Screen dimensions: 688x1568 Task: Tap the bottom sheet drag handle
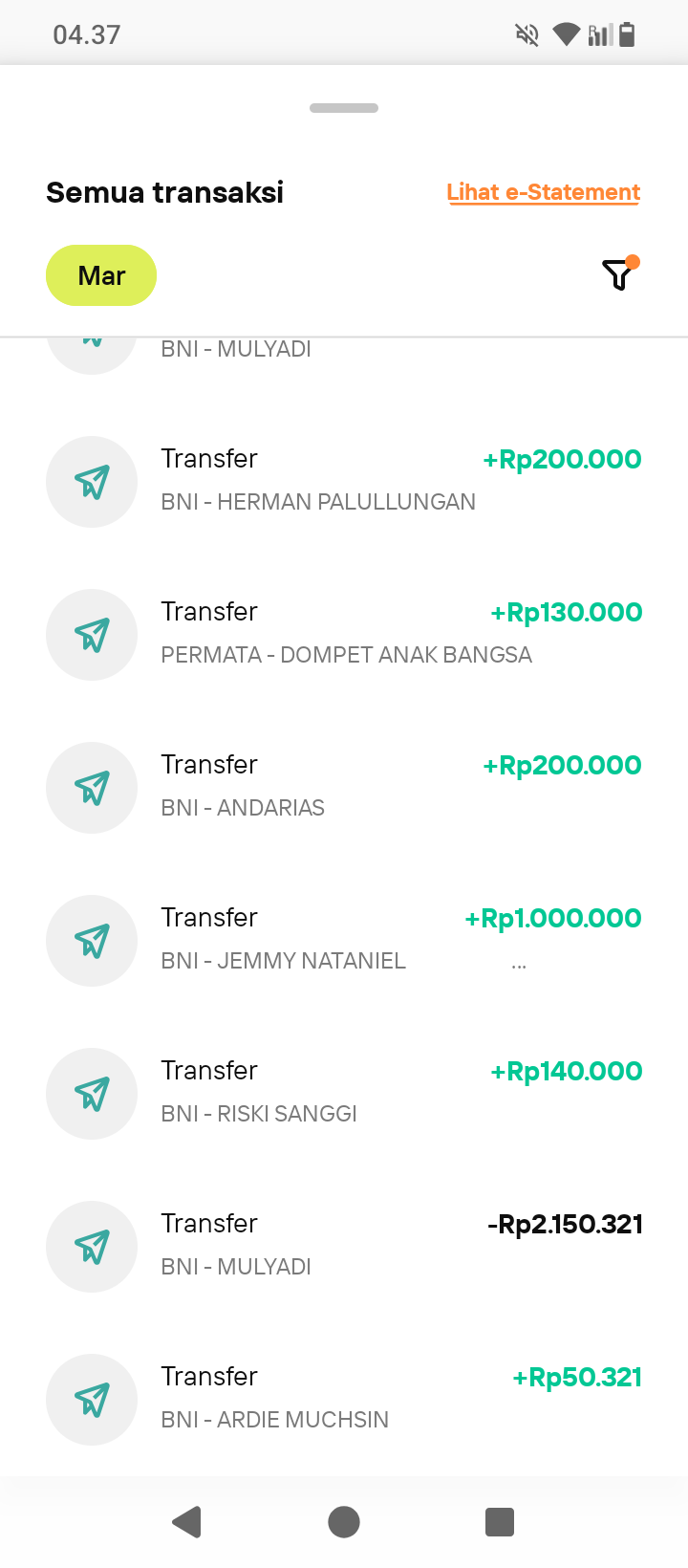[x=344, y=108]
